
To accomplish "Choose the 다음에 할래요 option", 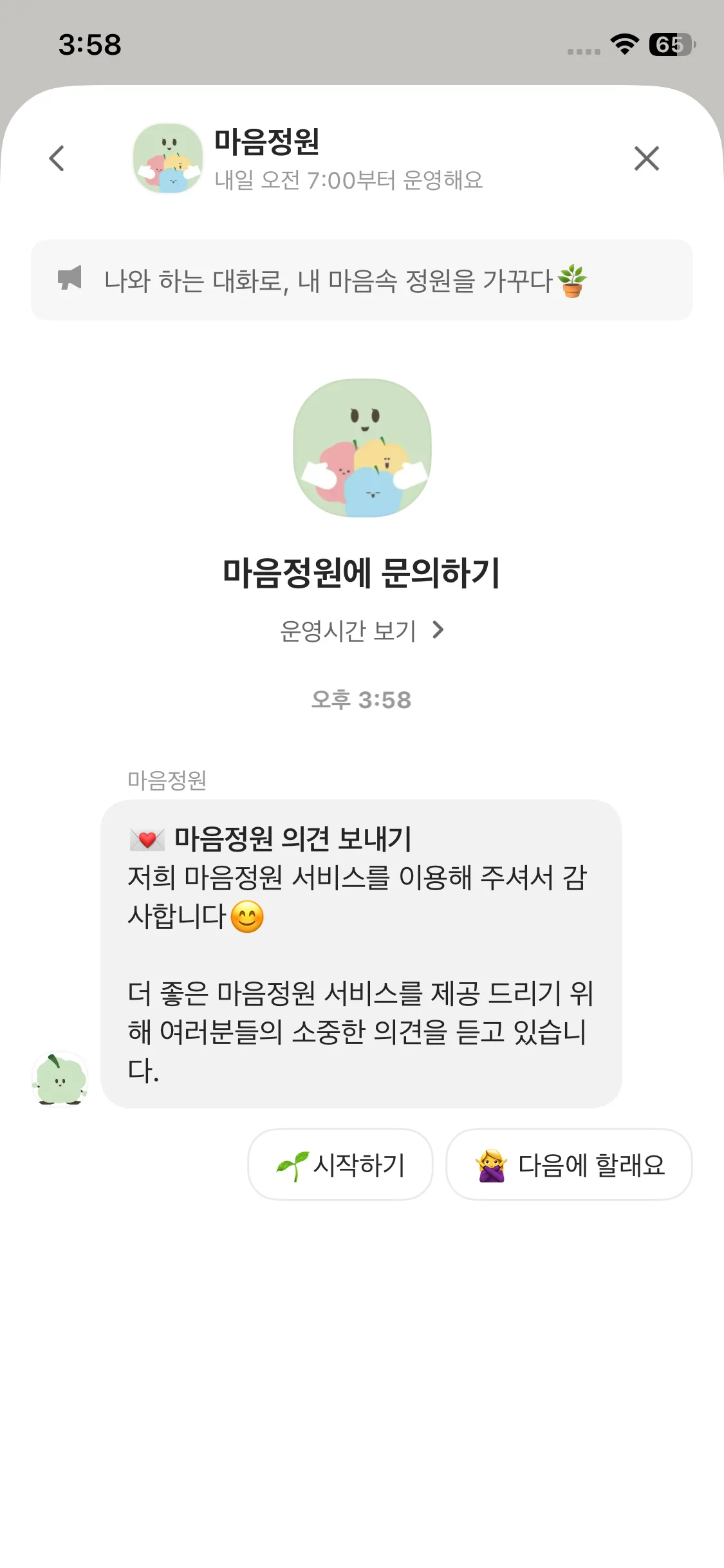I will click(x=569, y=1164).
